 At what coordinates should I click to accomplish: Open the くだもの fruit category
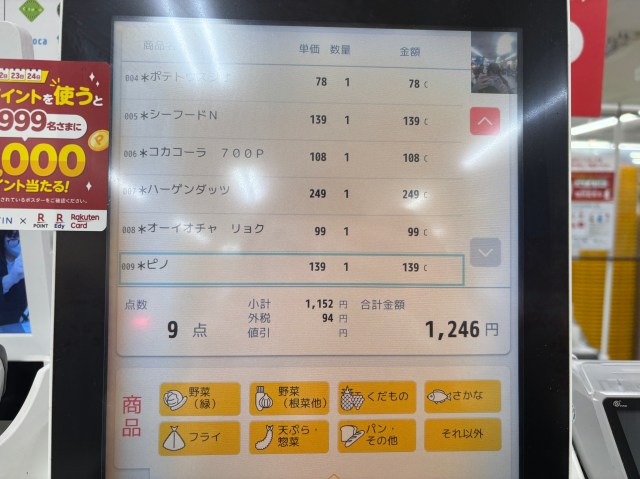coord(376,397)
